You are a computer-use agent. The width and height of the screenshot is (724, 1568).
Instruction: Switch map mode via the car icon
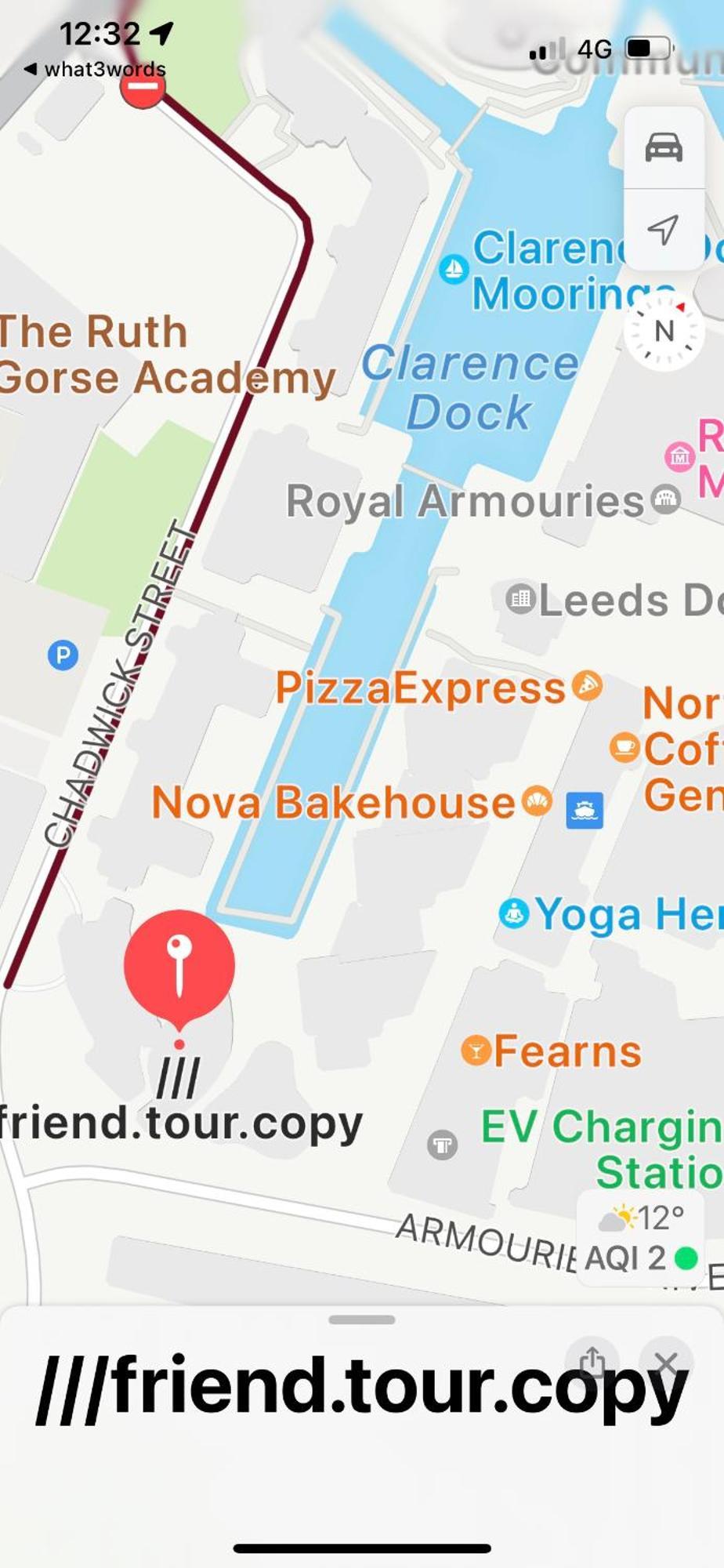coord(663,147)
